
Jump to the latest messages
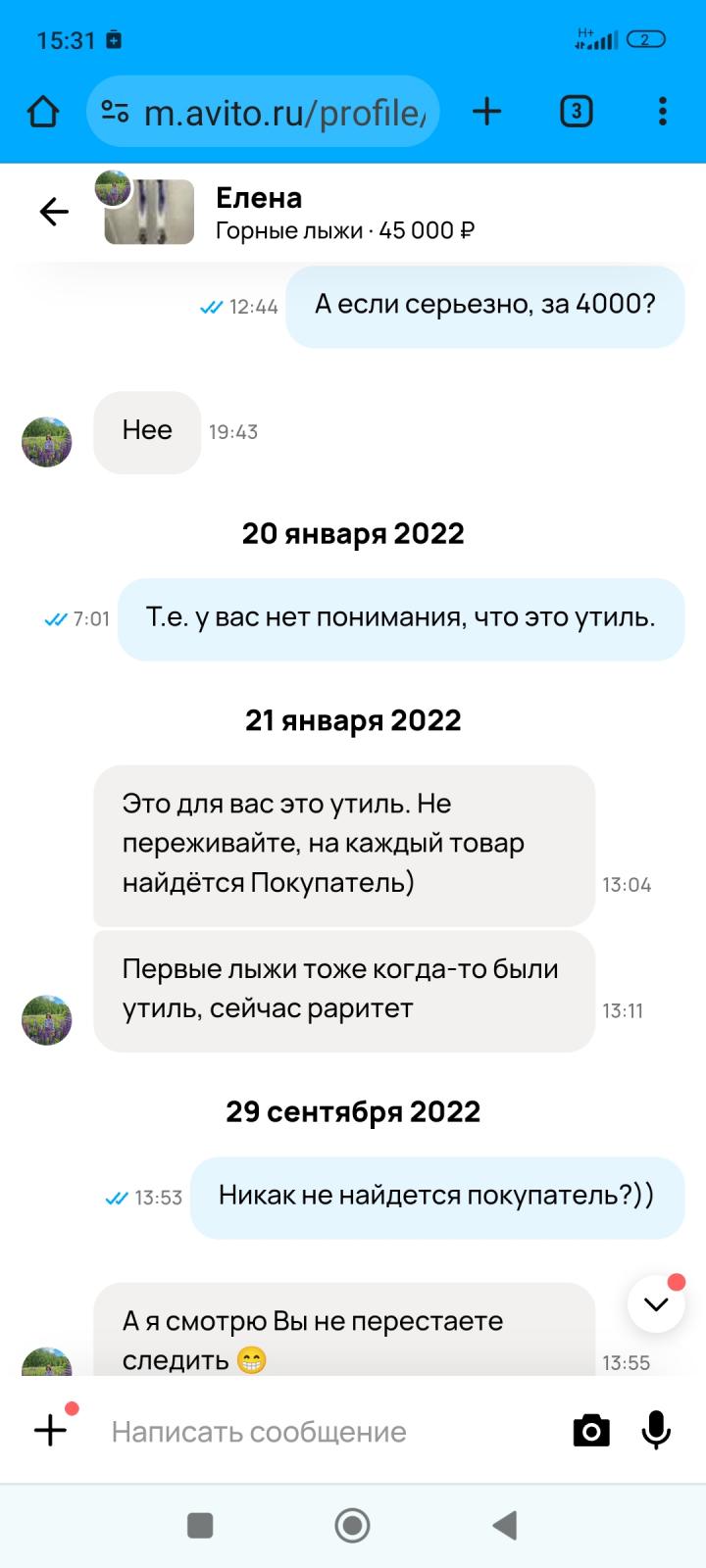click(x=656, y=1303)
